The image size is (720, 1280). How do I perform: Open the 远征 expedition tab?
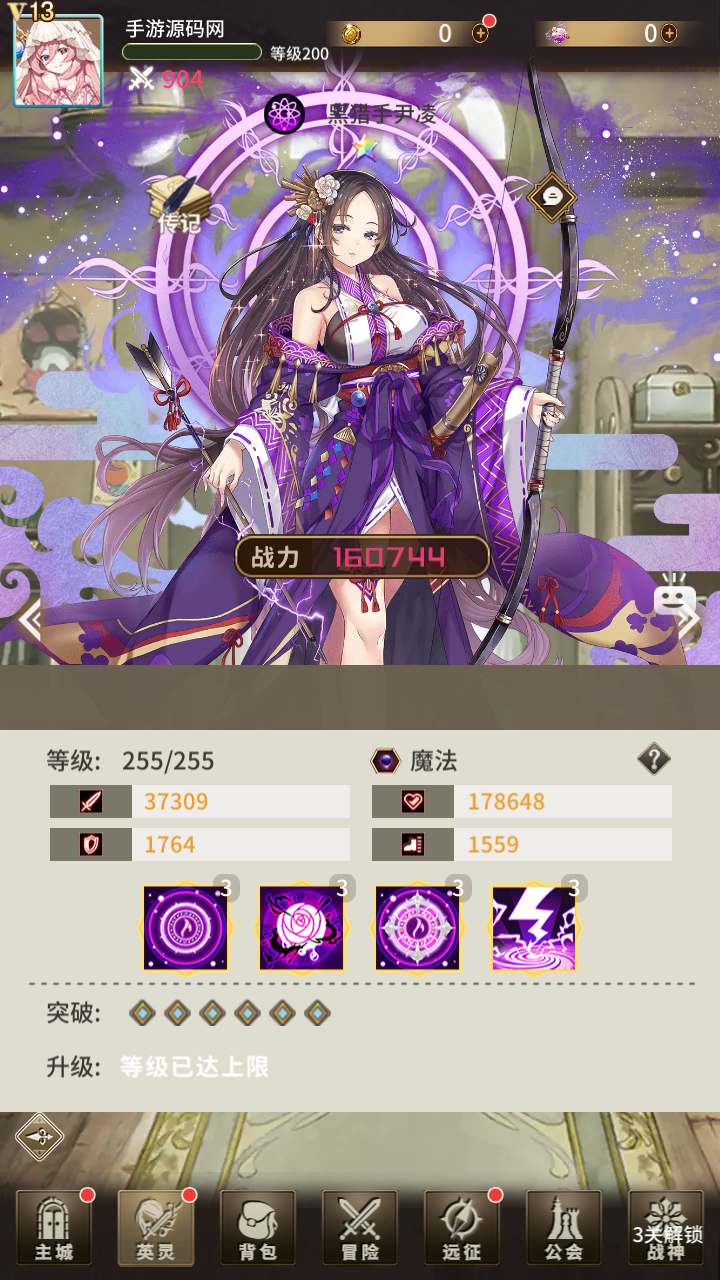(x=462, y=1227)
